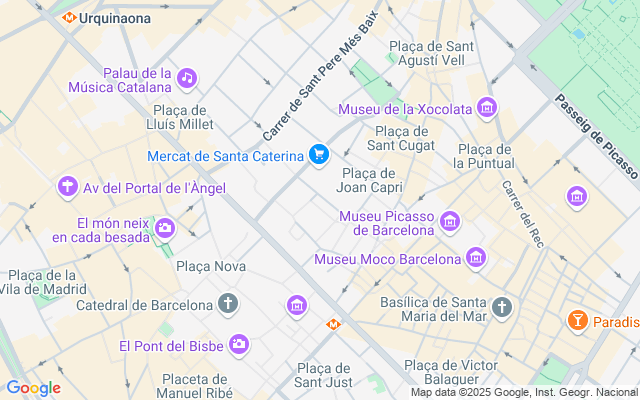640x400 pixels.
Task: Tap the Museu de la Xocolata pin
Action: (x=487, y=109)
